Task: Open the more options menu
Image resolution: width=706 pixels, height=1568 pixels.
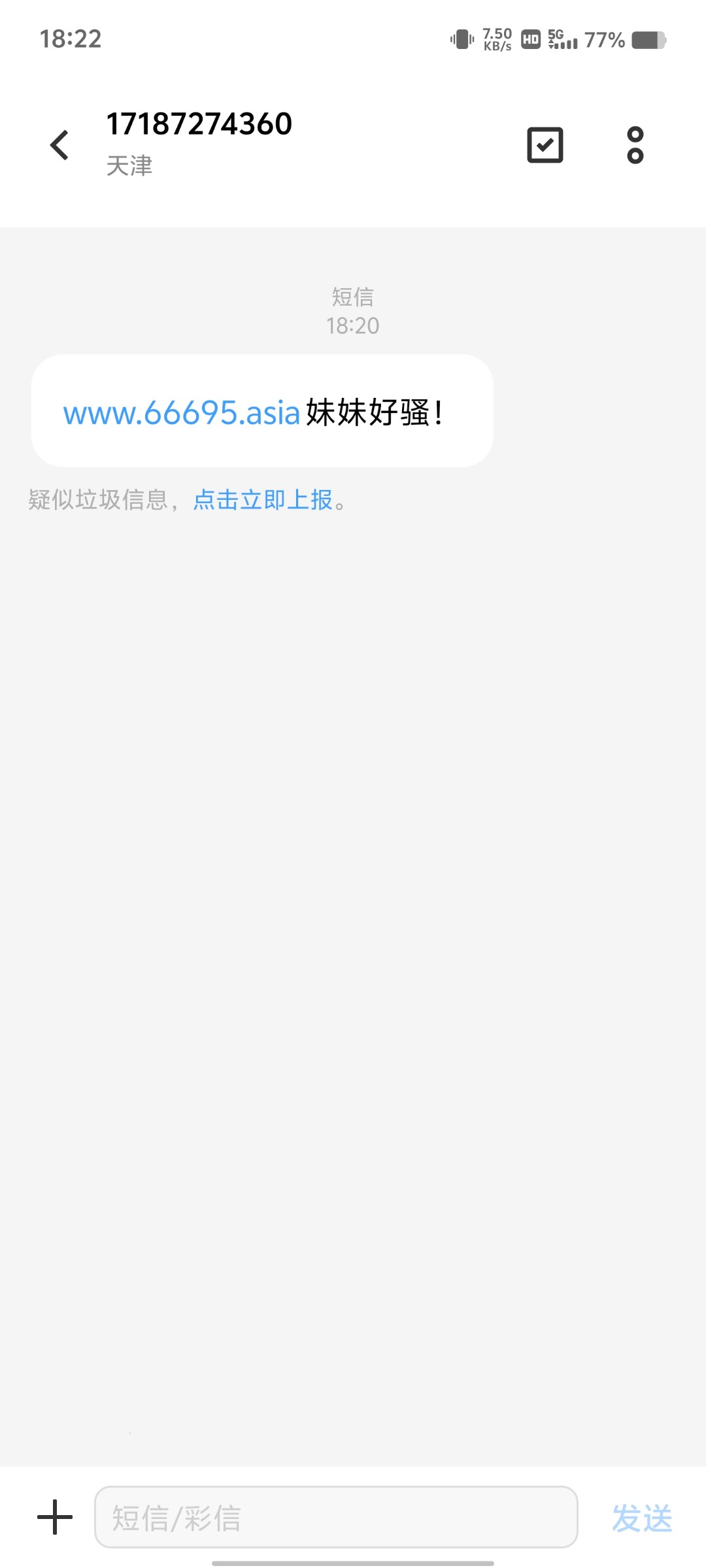Action: tap(634, 145)
